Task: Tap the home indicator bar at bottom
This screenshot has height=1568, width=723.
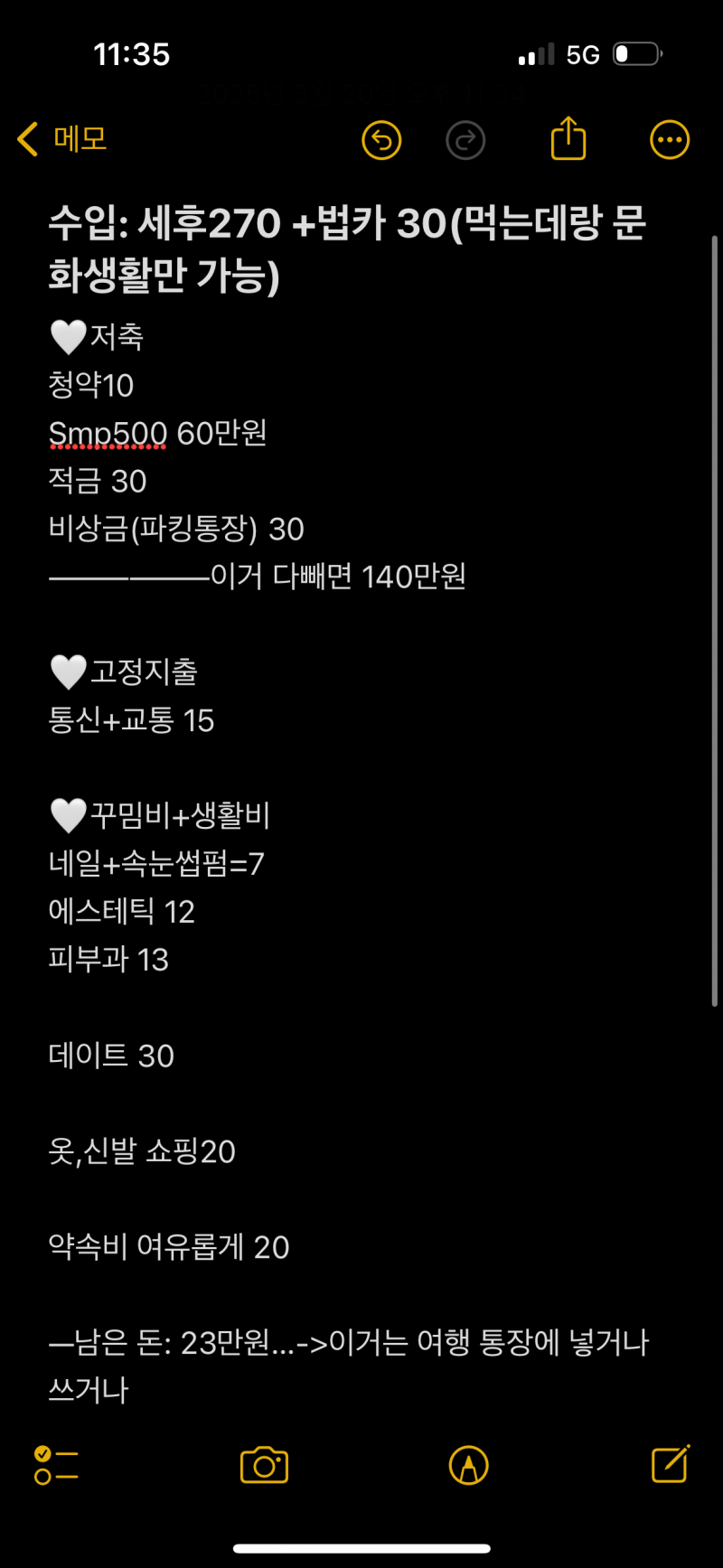Action: (361, 1547)
